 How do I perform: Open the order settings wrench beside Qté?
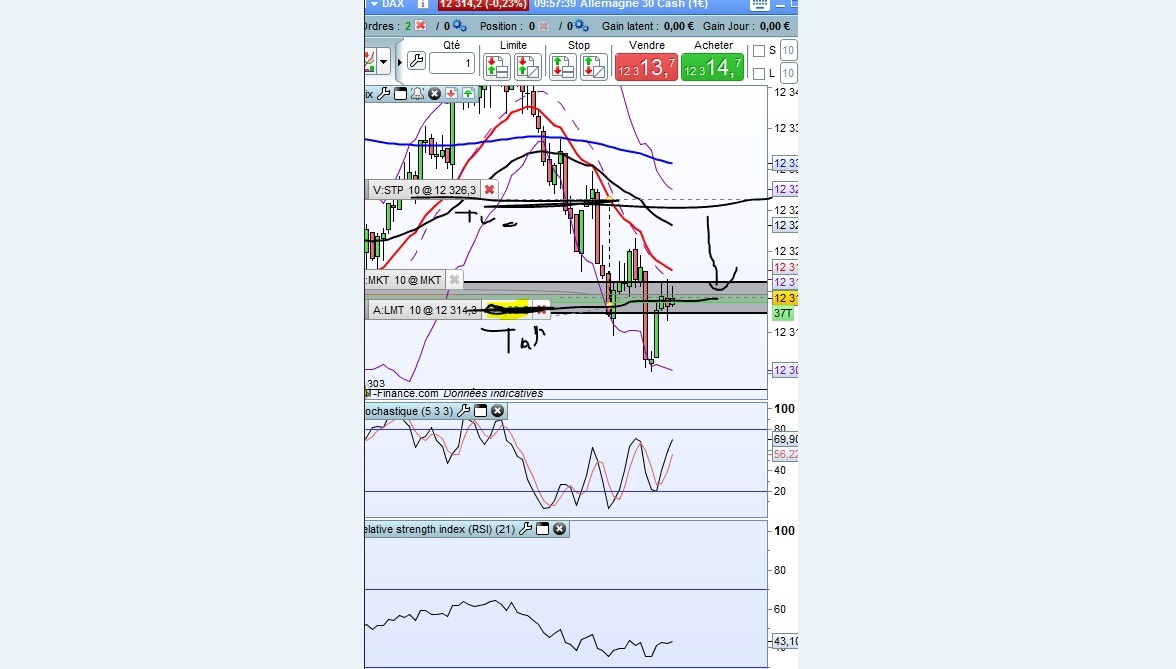coord(416,61)
